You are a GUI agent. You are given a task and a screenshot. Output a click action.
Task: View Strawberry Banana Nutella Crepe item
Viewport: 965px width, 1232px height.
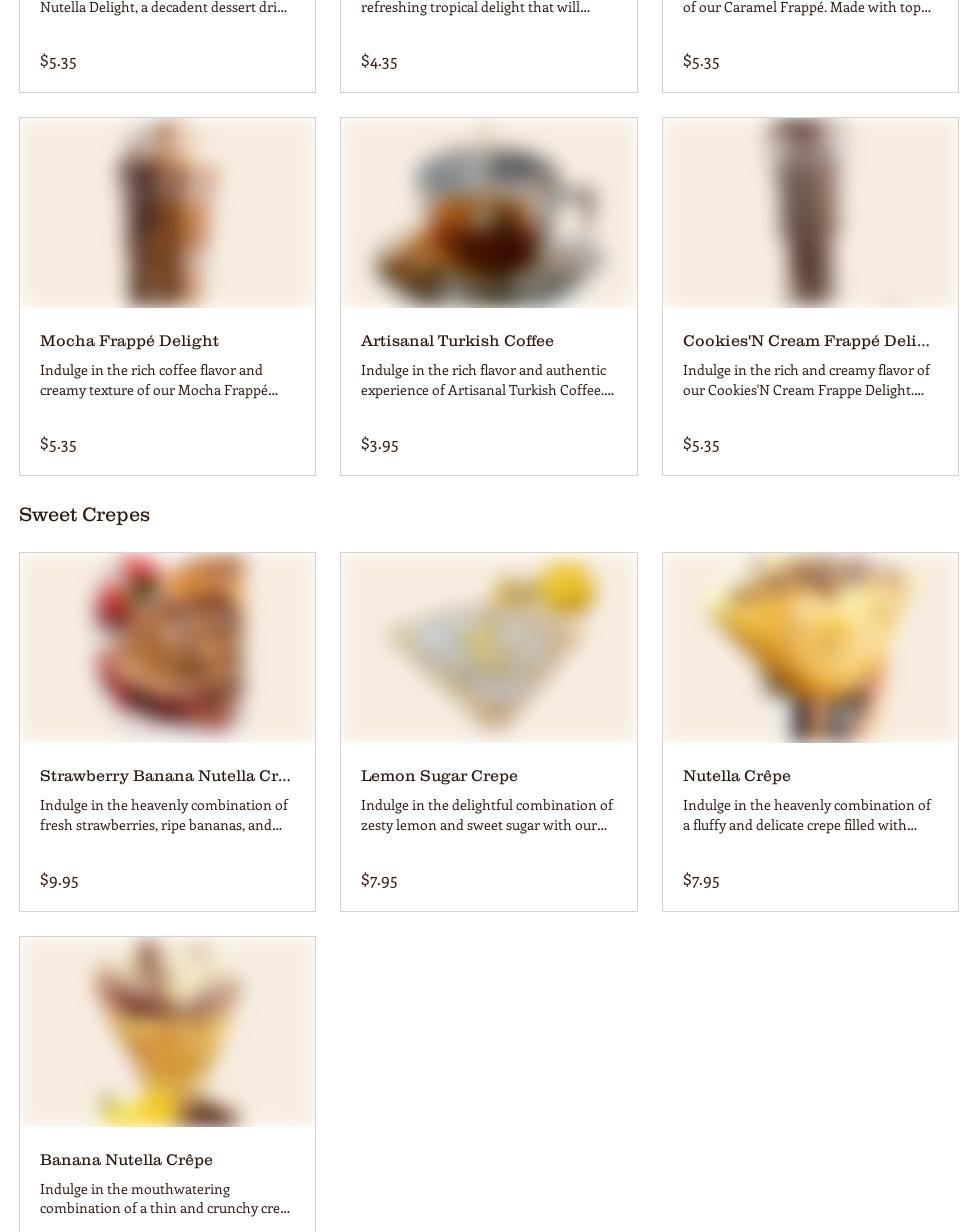[167, 731]
